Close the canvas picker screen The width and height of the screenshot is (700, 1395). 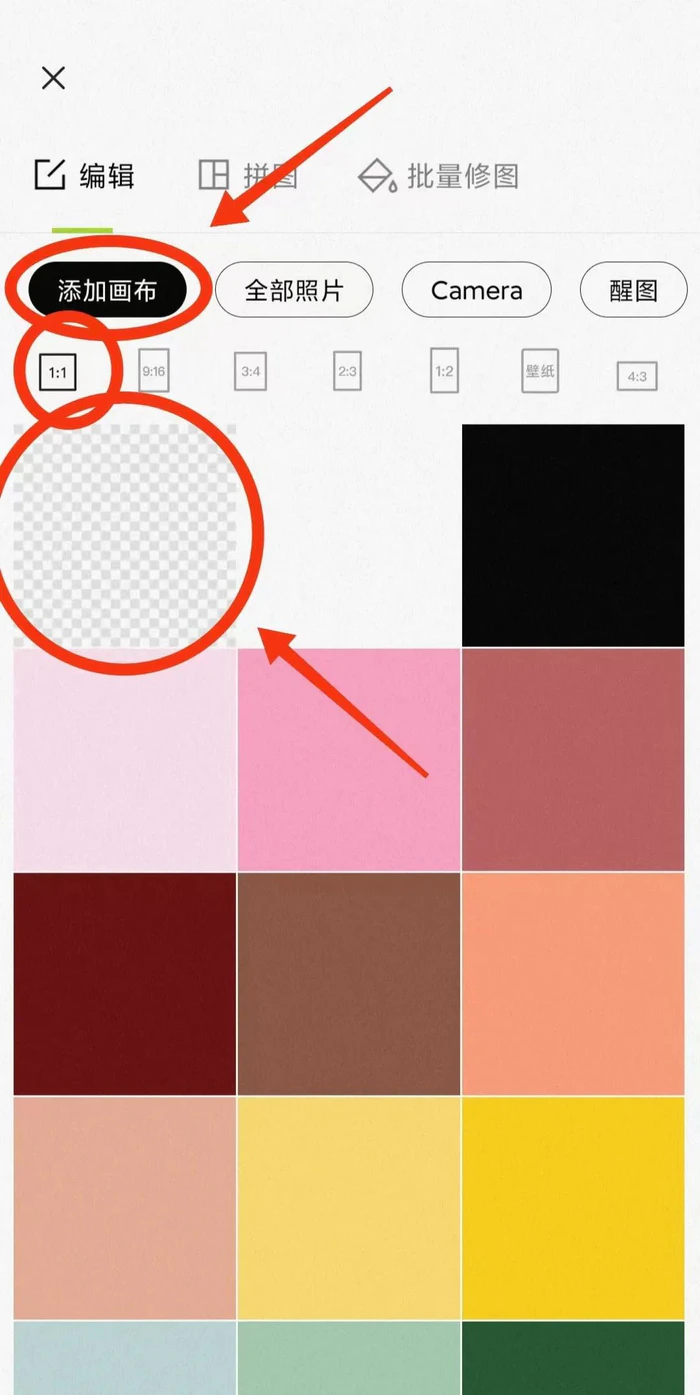53,78
